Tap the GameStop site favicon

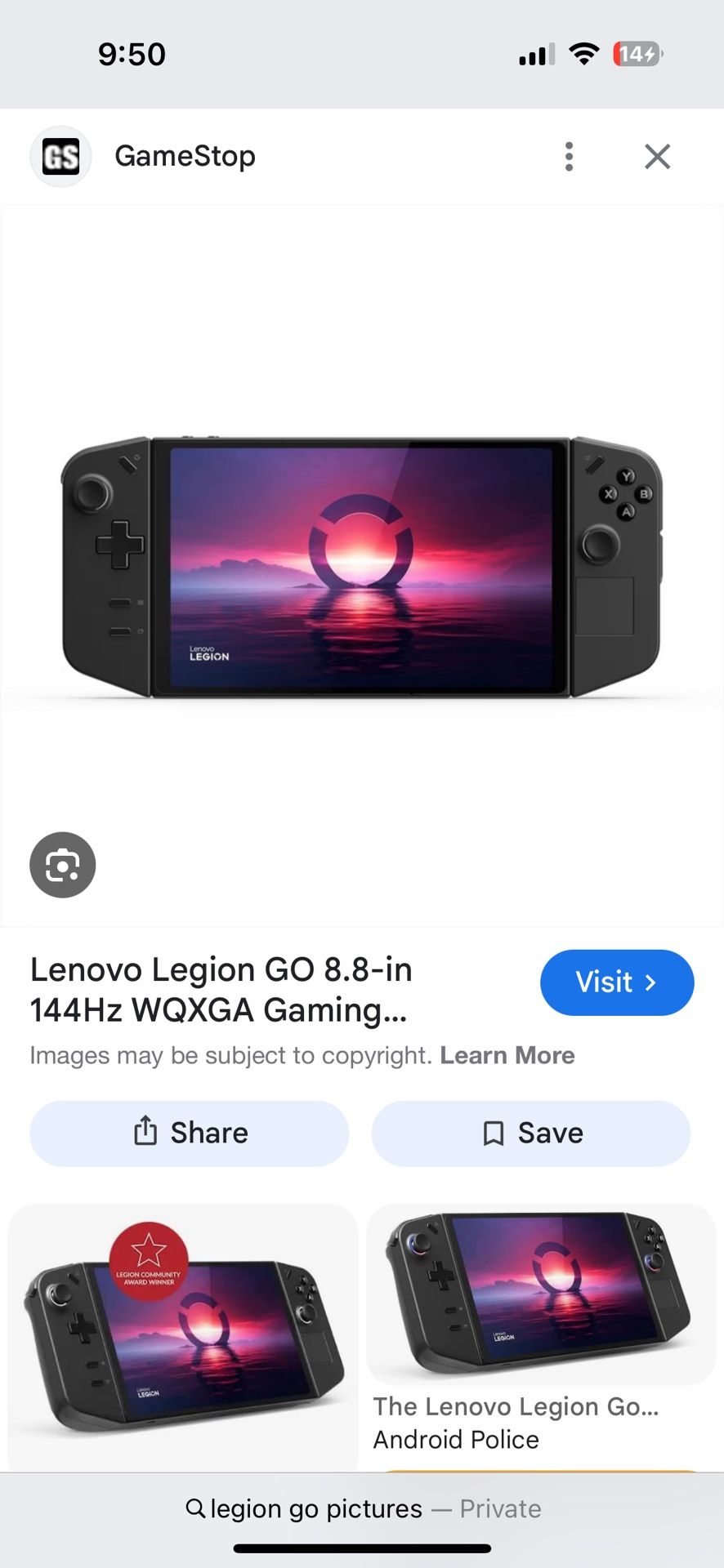(60, 156)
